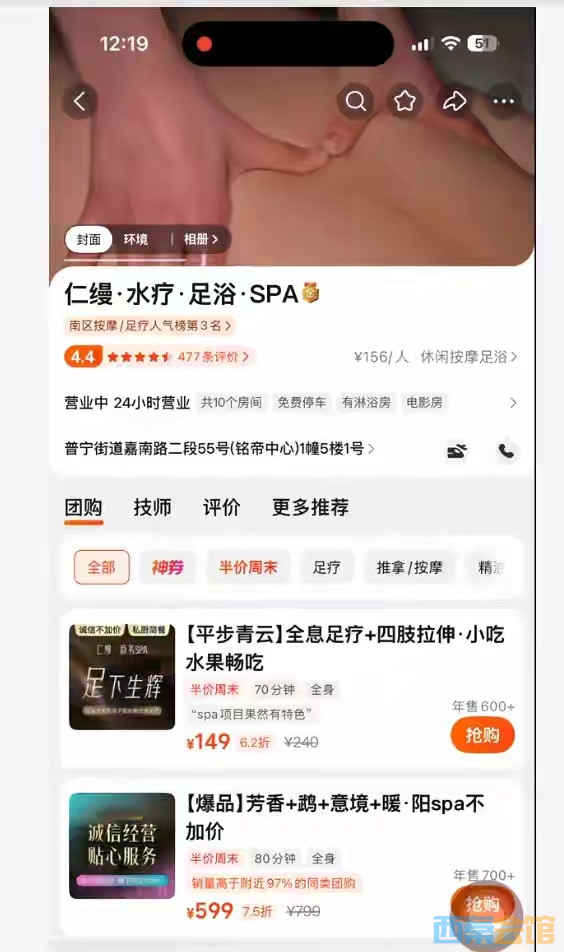Go back using the top-left arrow
Screen dimensions: 564x952
pyautogui.click(x=80, y=101)
